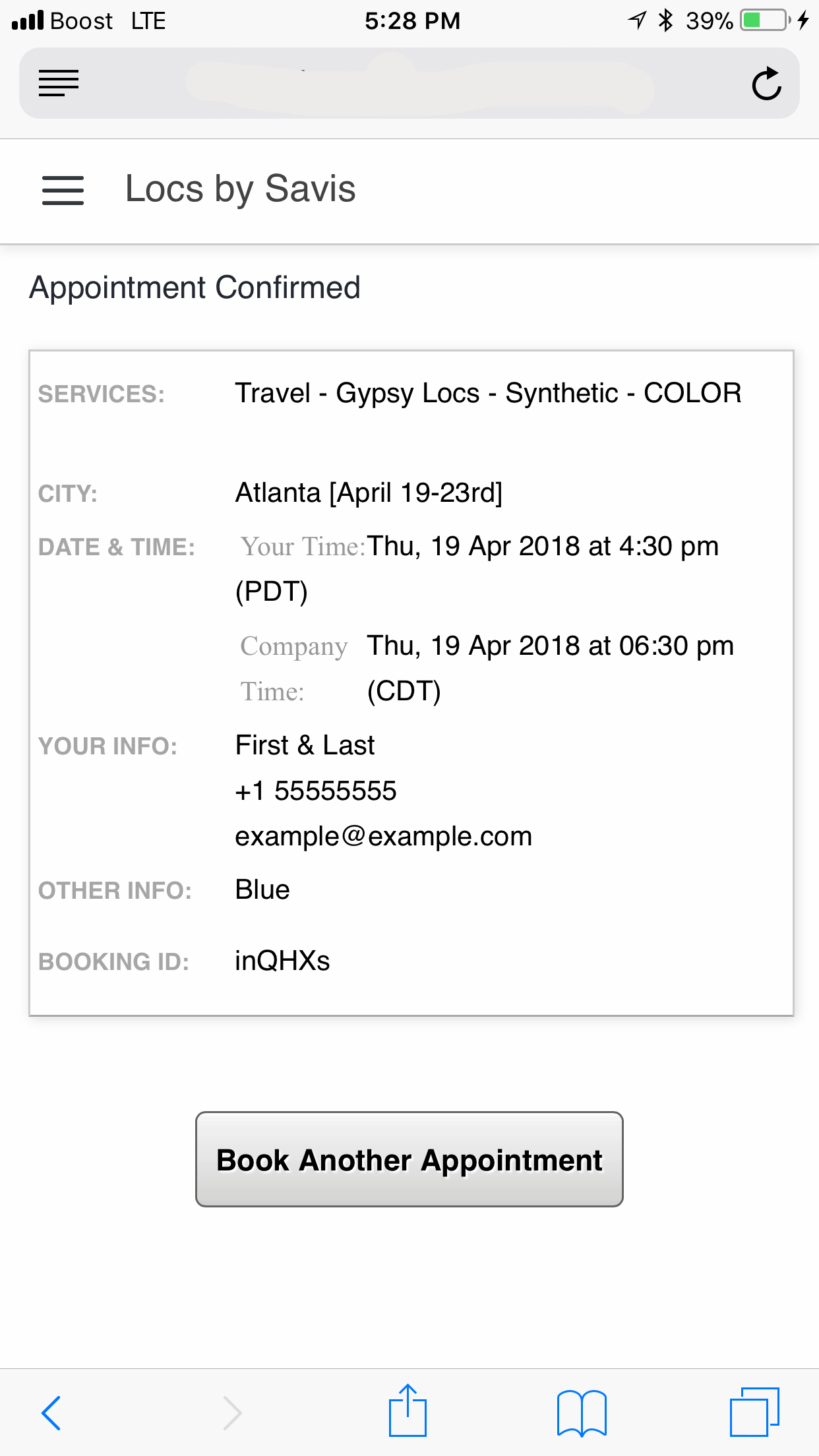Reload the page with the refresh icon
This screenshot has height=1456, width=819.
pos(766,84)
